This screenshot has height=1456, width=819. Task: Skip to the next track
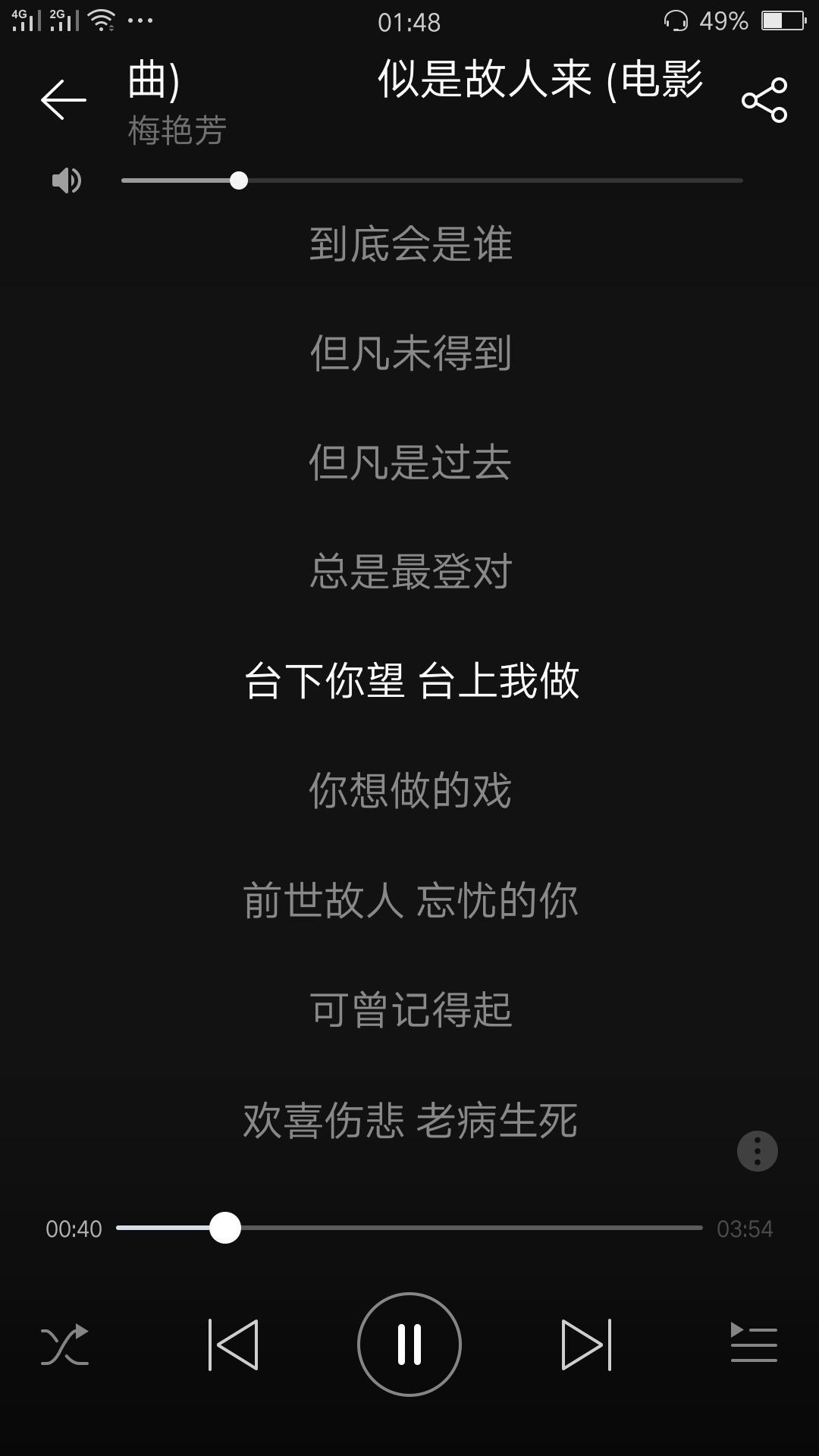(x=586, y=1345)
